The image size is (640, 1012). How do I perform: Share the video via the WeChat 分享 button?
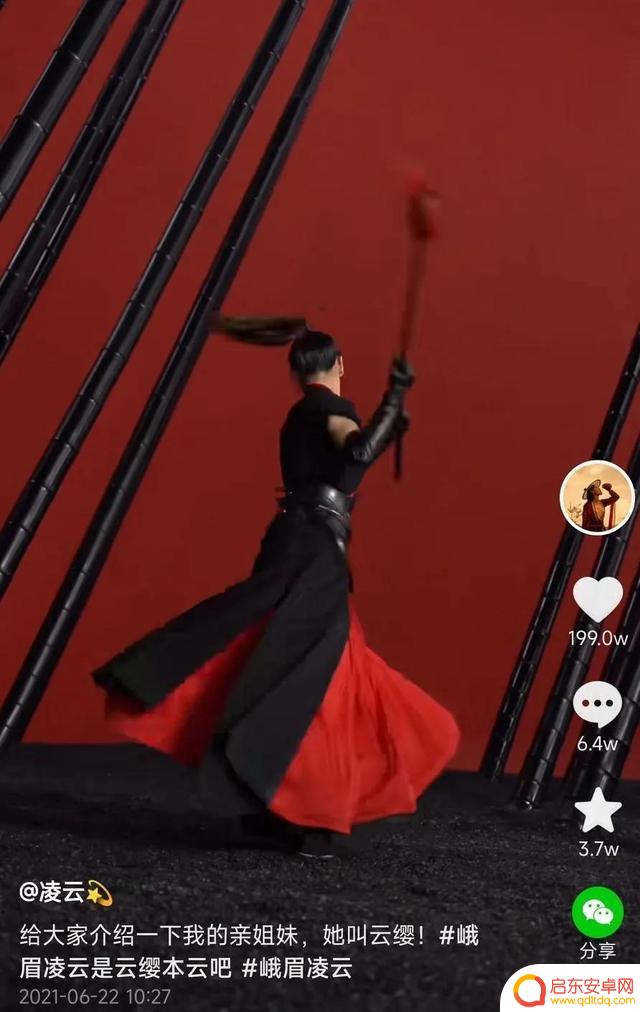[597, 913]
